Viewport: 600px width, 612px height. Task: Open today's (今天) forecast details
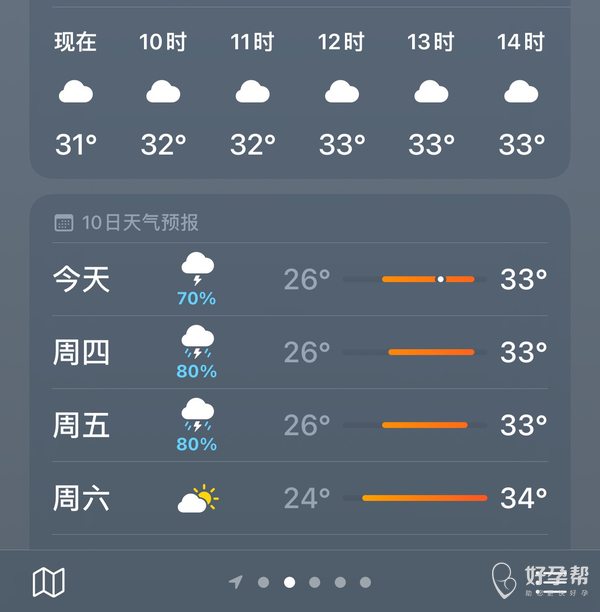(300, 279)
